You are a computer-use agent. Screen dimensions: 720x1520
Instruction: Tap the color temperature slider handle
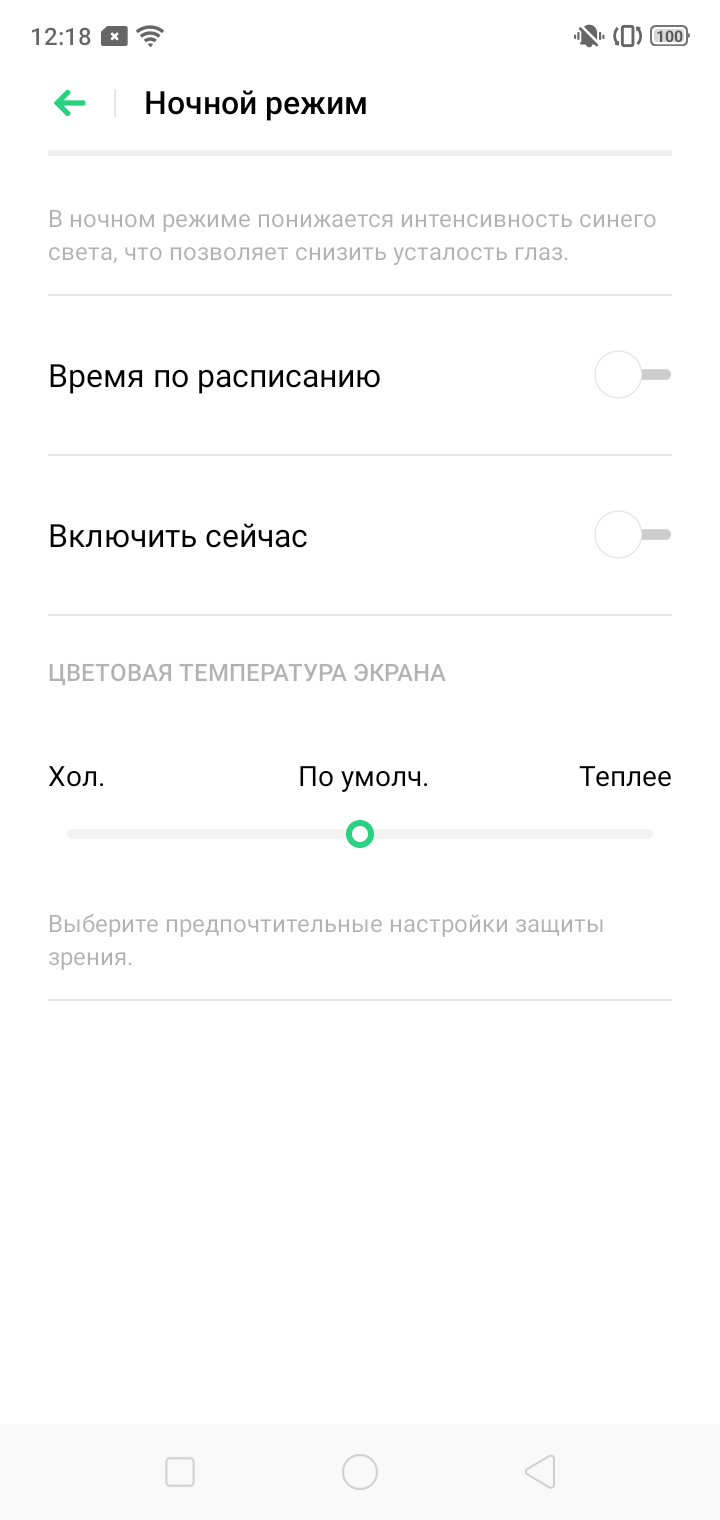(359, 834)
